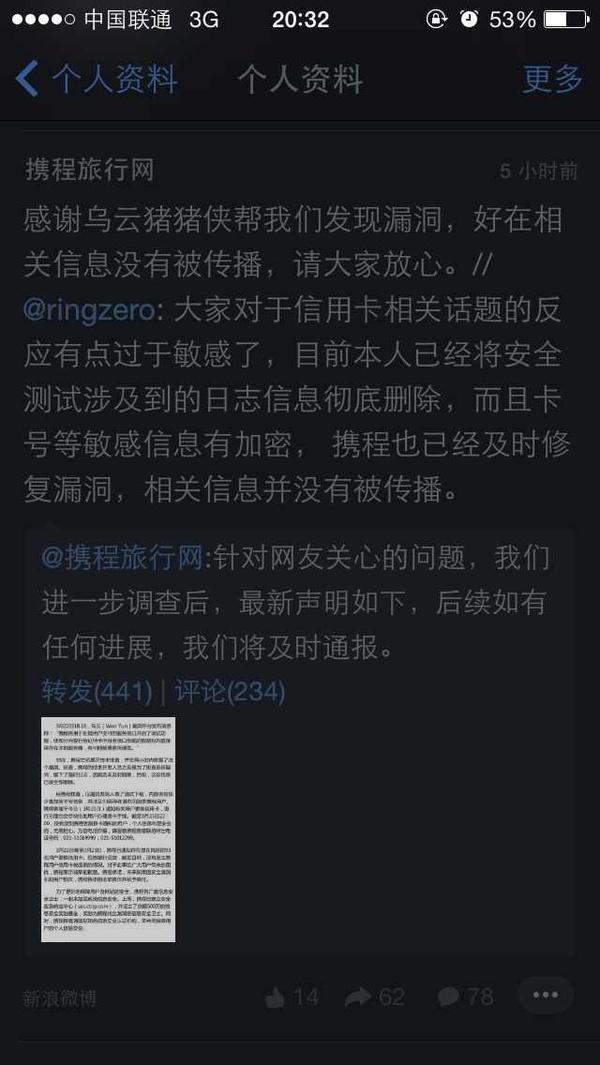
Task: View comments via 评论(234)
Action: point(230,691)
